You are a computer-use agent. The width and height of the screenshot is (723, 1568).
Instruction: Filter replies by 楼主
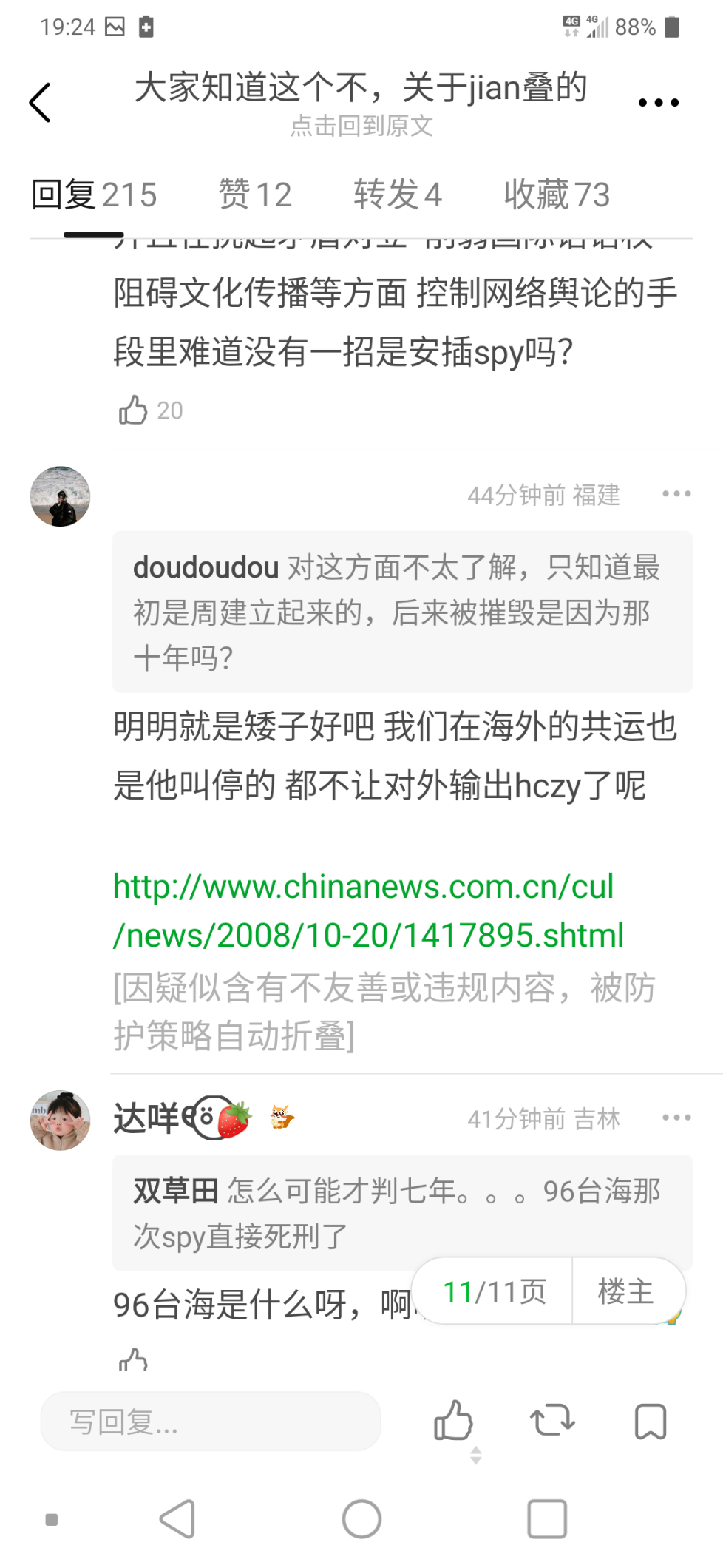[x=625, y=1291]
